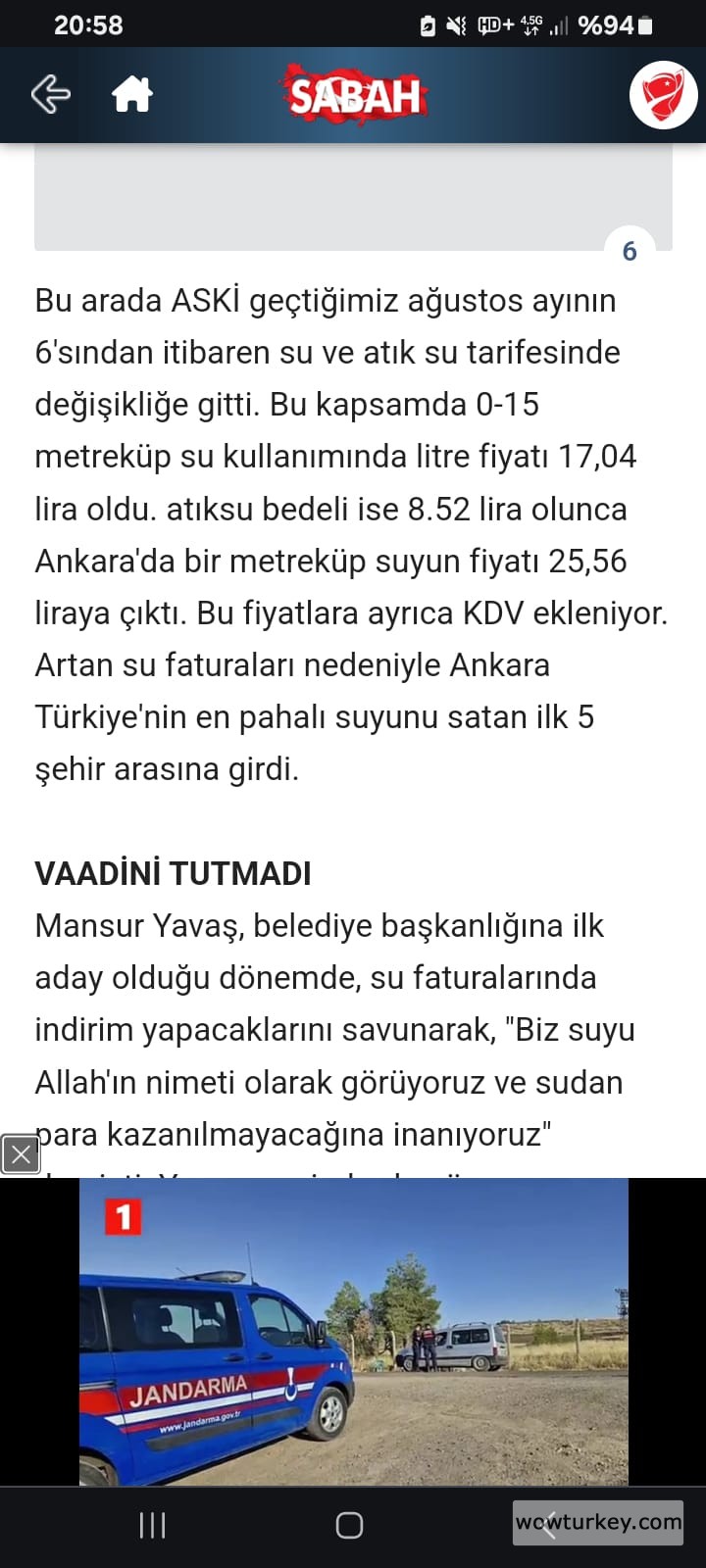Go to the Sabah home page icon
The height and width of the screenshot is (1568, 706).
(x=132, y=95)
